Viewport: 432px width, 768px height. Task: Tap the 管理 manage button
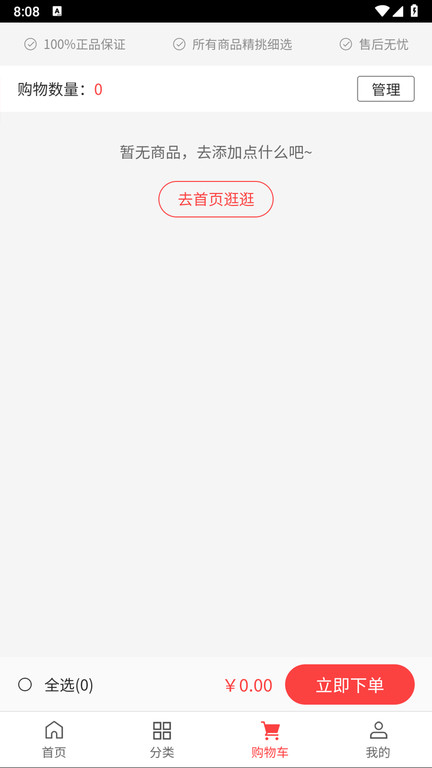385,89
